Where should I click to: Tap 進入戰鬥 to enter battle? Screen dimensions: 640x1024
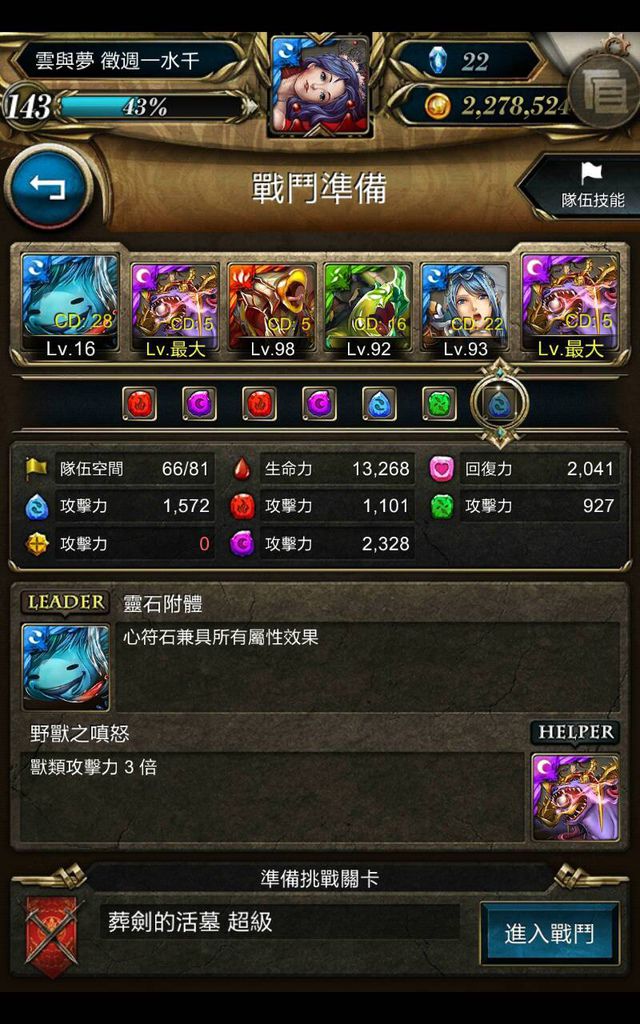(549, 933)
